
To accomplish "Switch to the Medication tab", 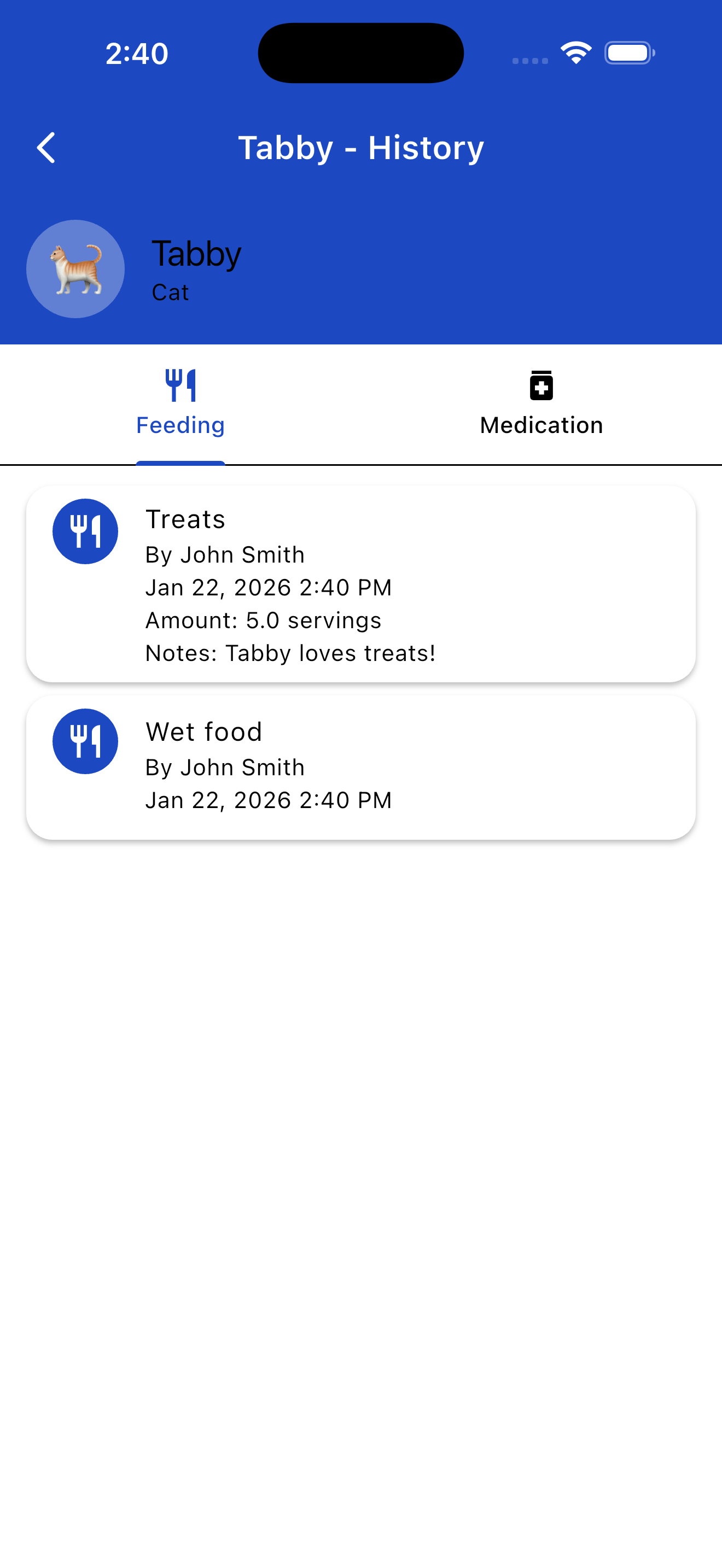I will coord(540,403).
